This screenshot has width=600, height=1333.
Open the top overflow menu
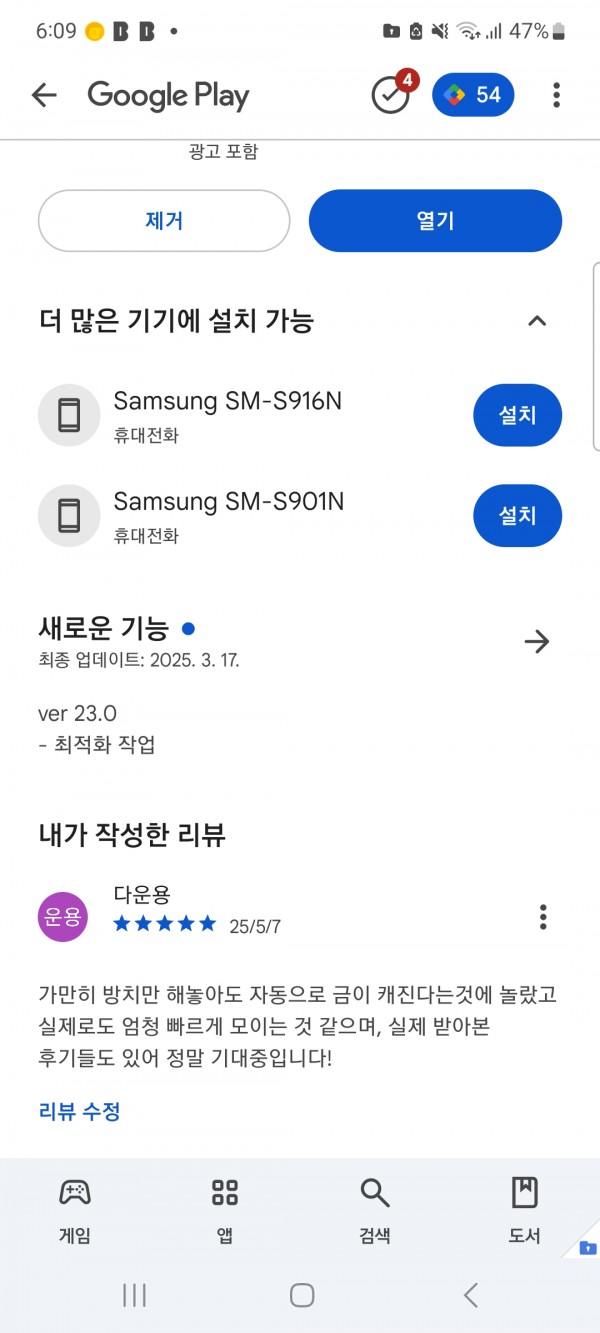click(x=556, y=95)
